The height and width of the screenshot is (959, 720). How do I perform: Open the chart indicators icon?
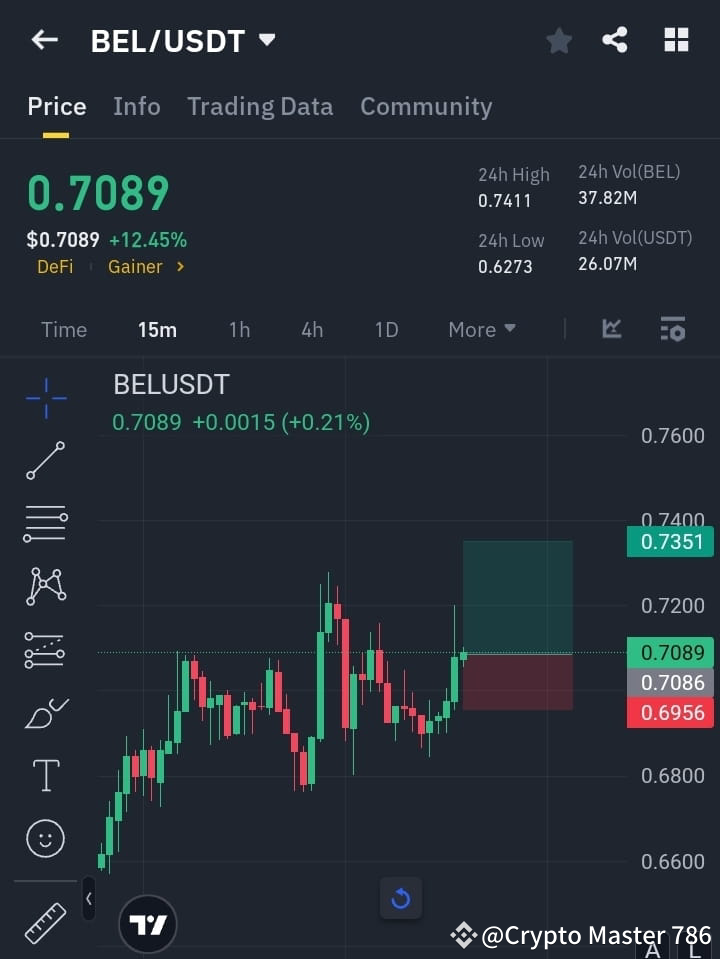click(x=610, y=329)
